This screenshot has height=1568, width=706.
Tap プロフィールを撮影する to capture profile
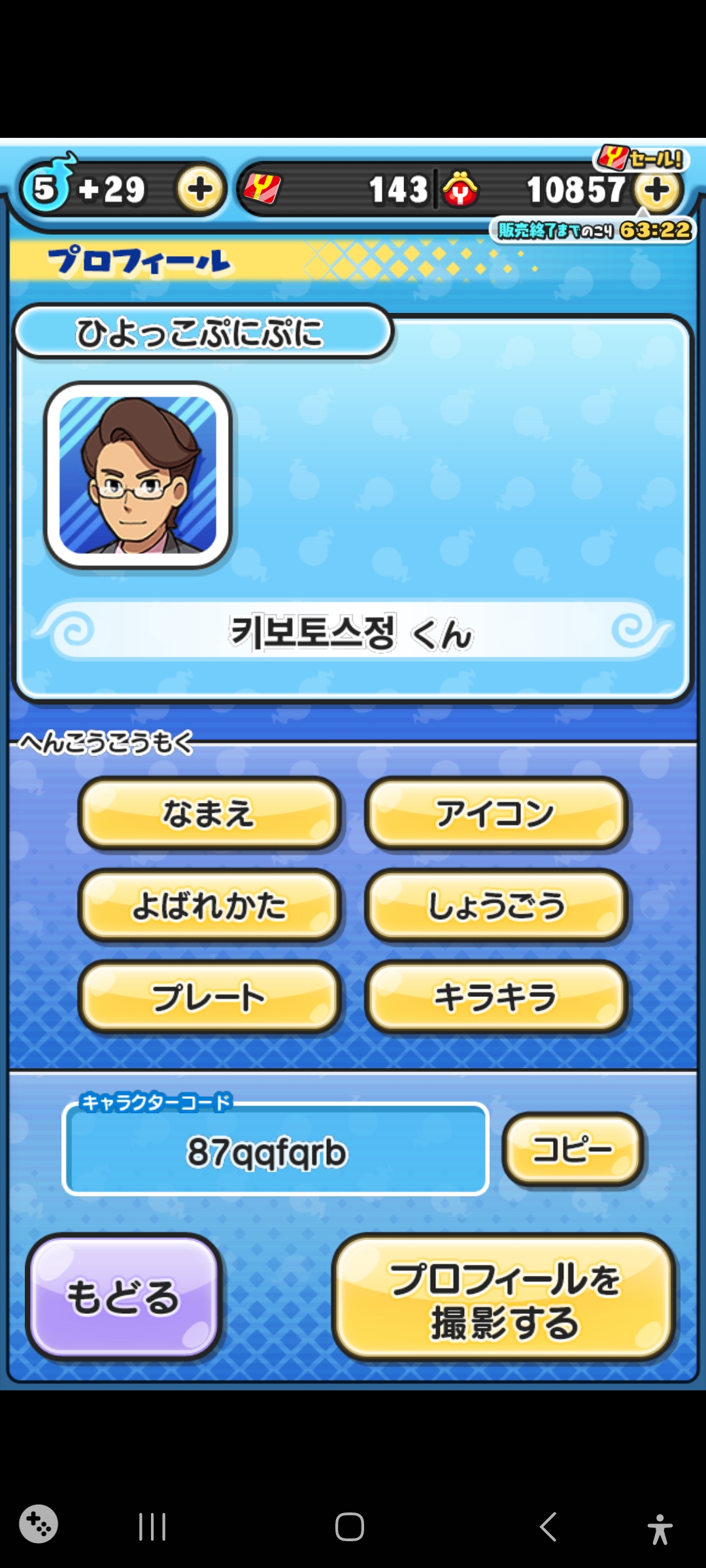tap(504, 1298)
